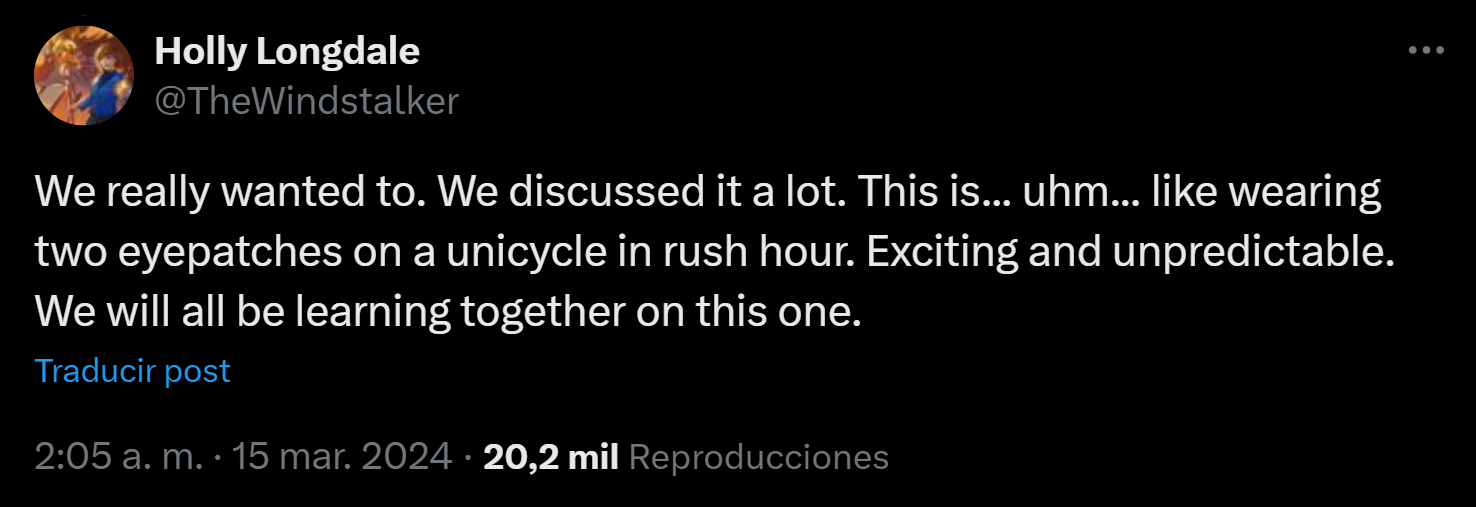
Task: Tap the Traducir post link
Action: [x=133, y=371]
